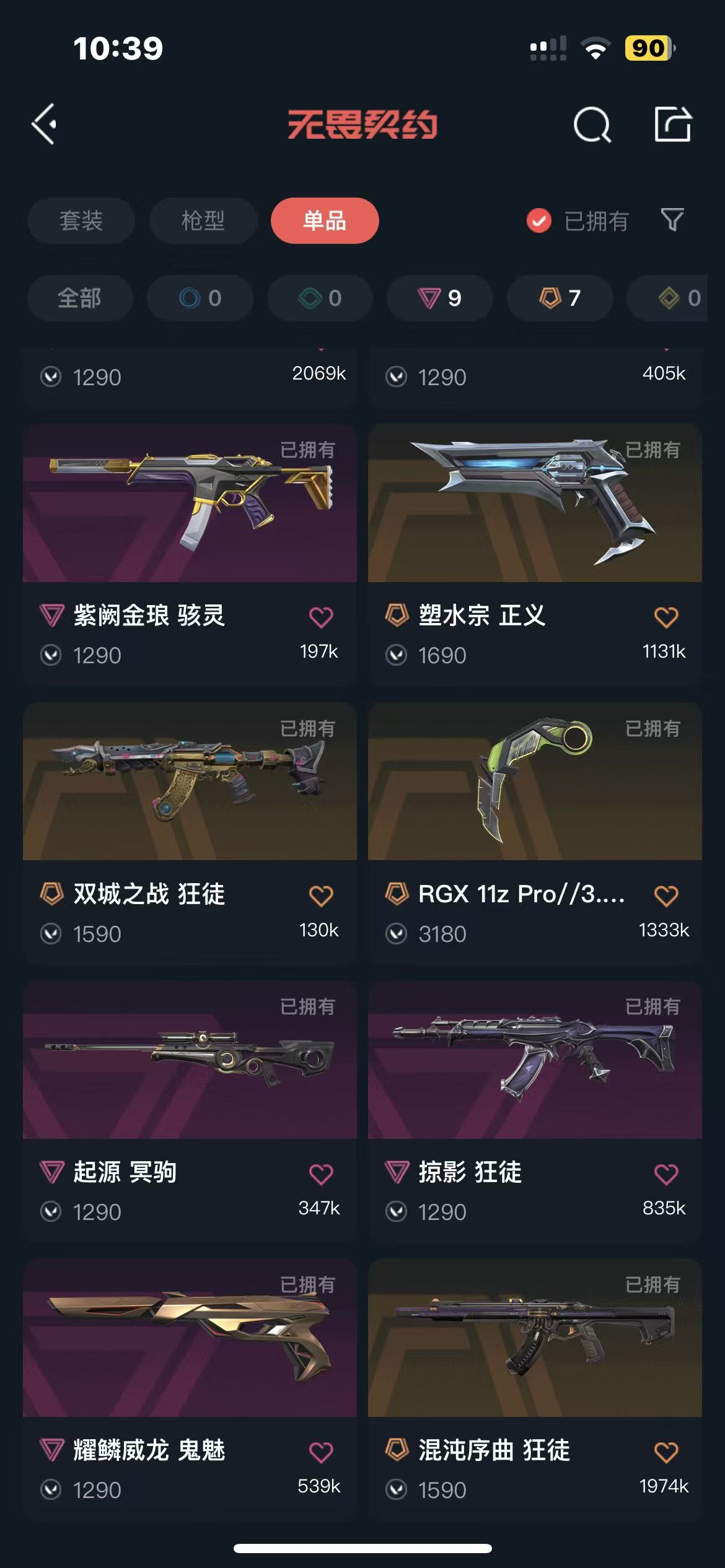
Task: Tap the share icon in the header
Action: point(673,124)
